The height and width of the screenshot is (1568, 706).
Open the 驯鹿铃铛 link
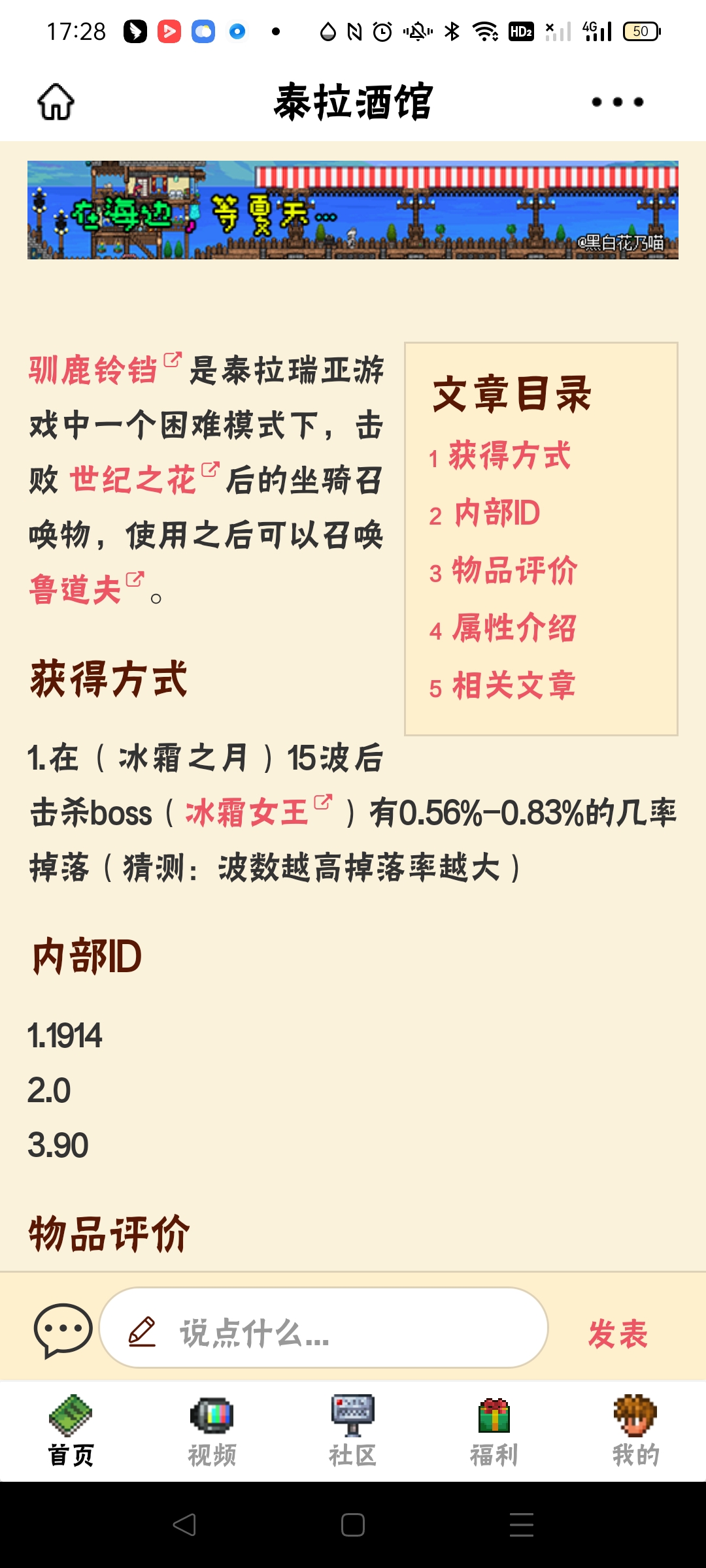tap(93, 370)
